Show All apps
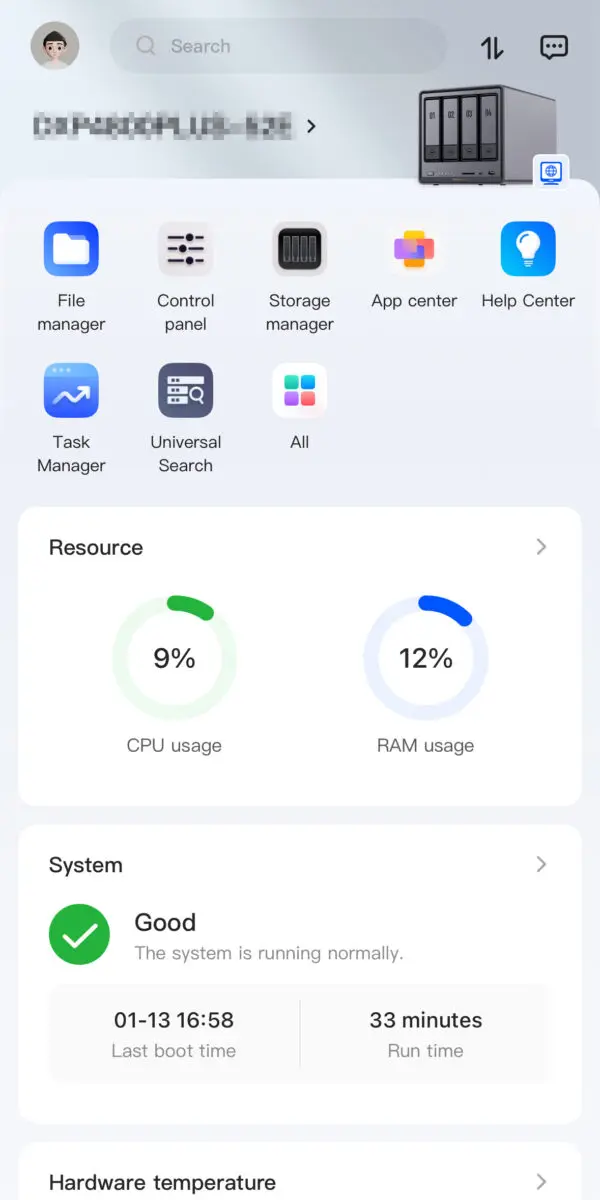 coord(299,390)
